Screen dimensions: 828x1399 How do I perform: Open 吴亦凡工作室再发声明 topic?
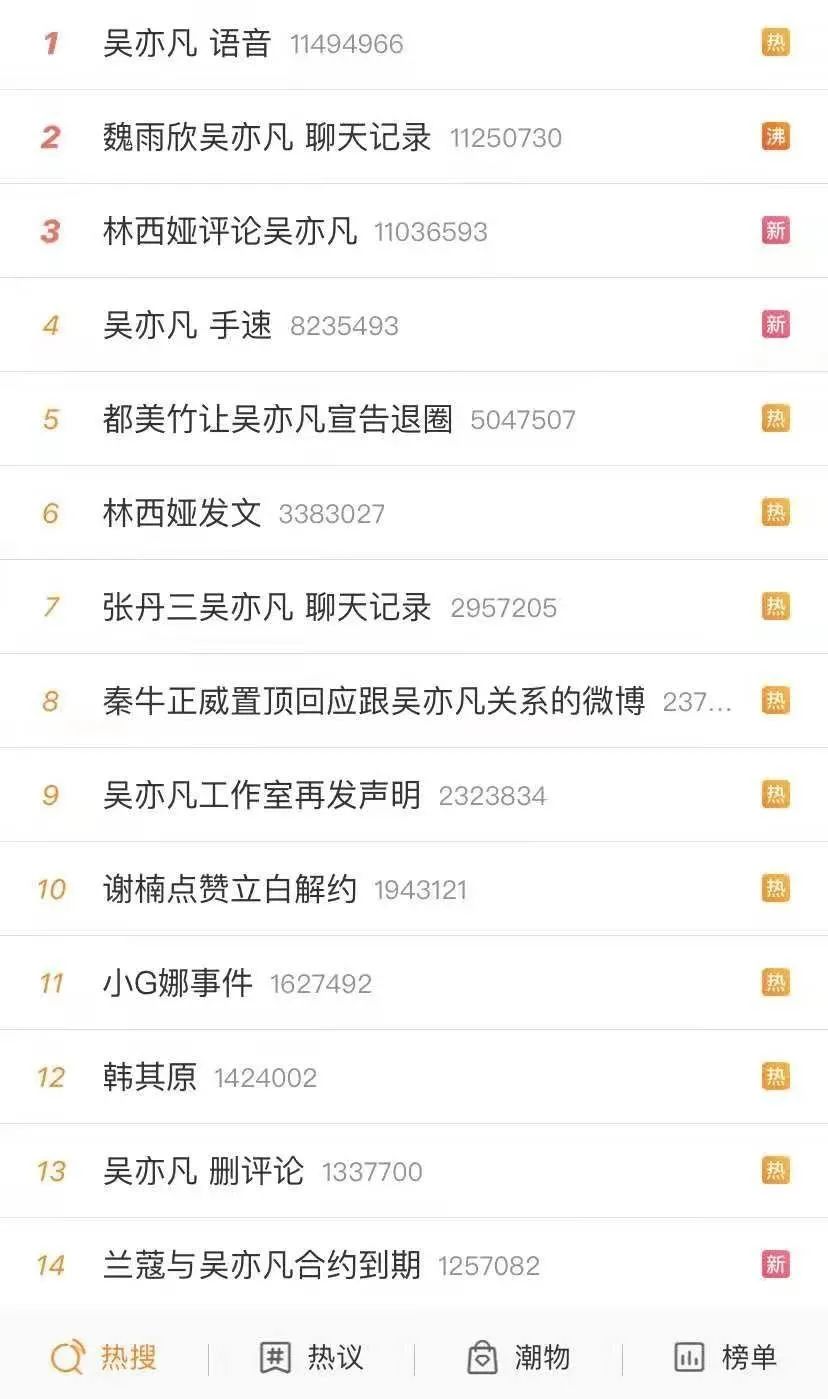pos(262,795)
